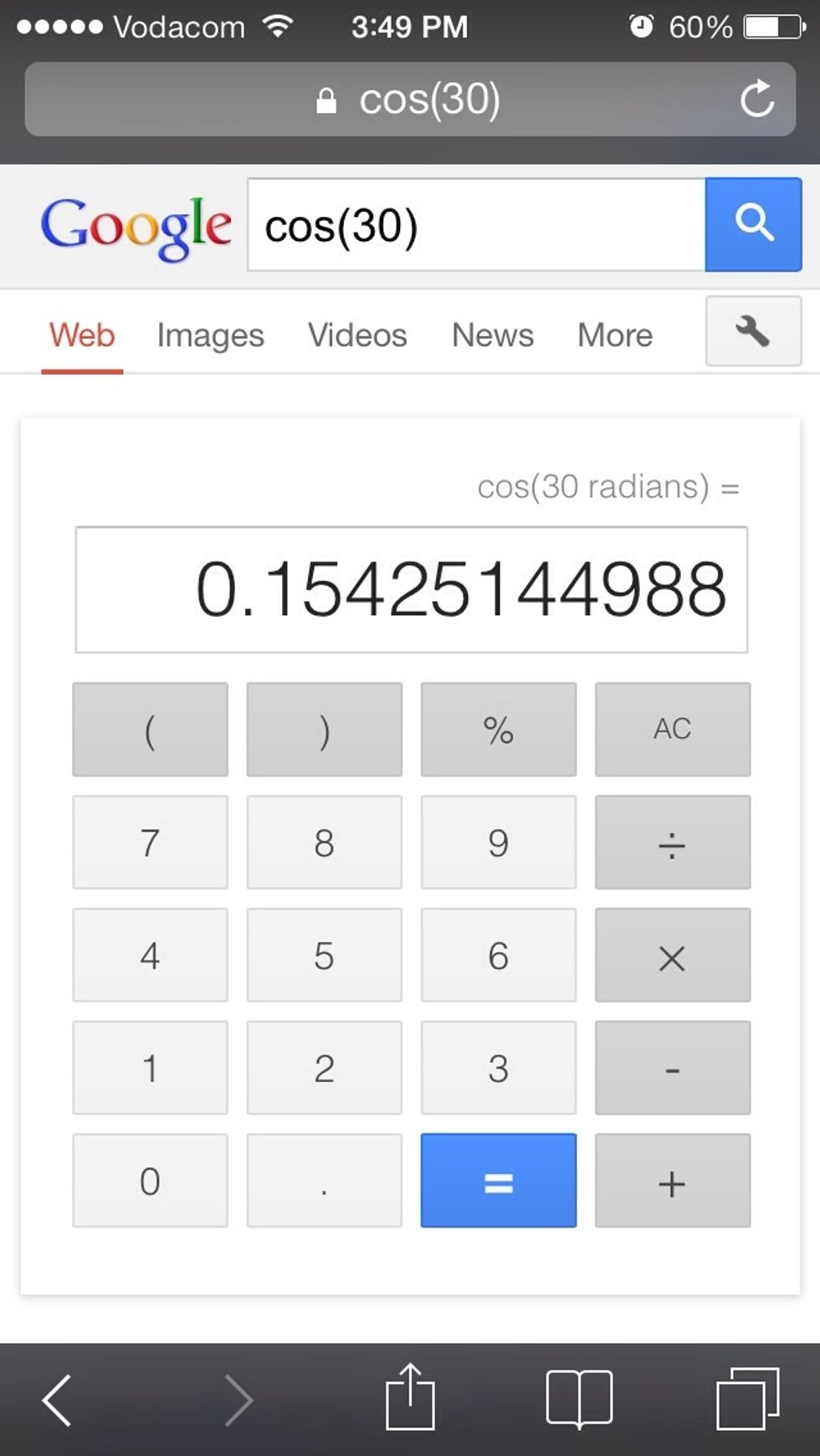The image size is (820, 1456).
Task: Open the wrench search tools
Action: point(753,331)
